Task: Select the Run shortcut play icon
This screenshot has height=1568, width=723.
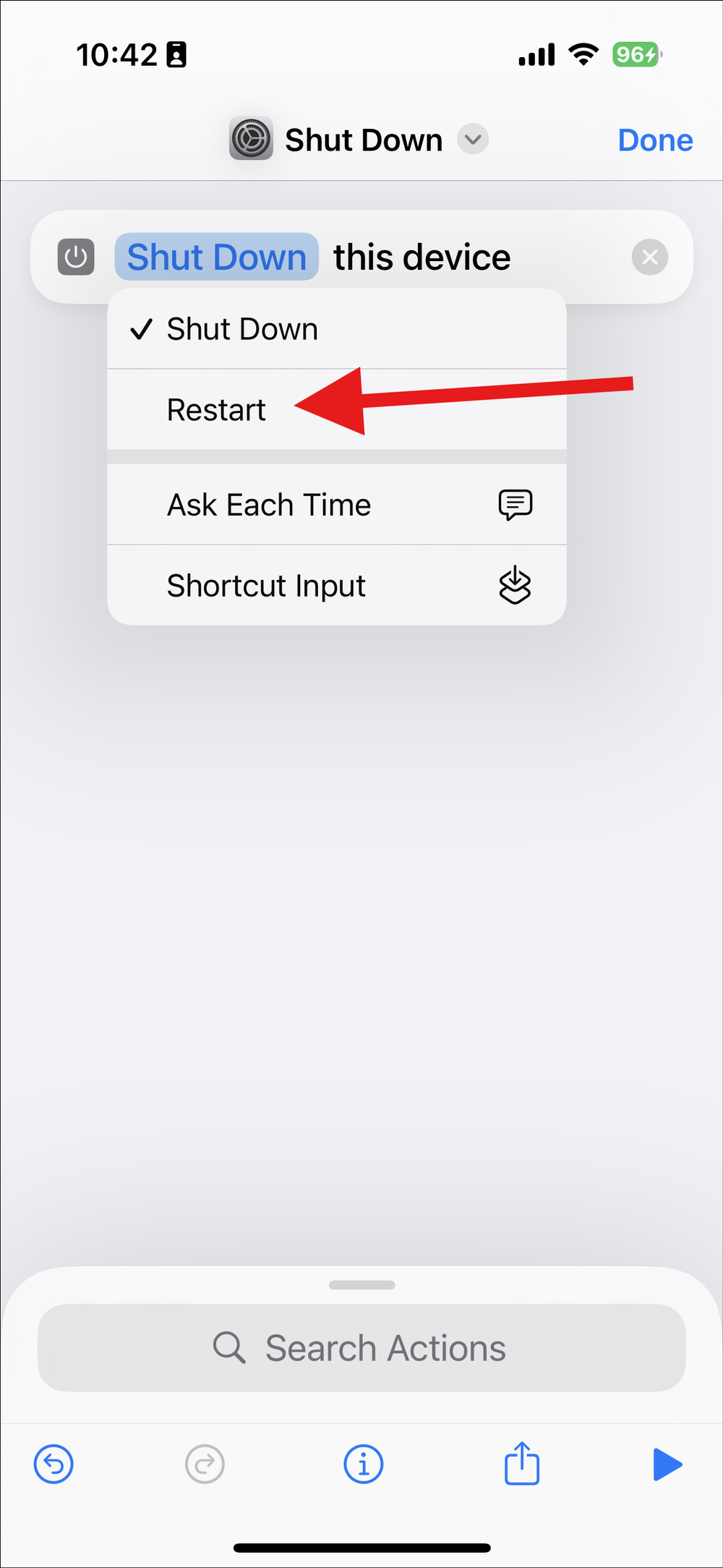Action: coord(665,1464)
